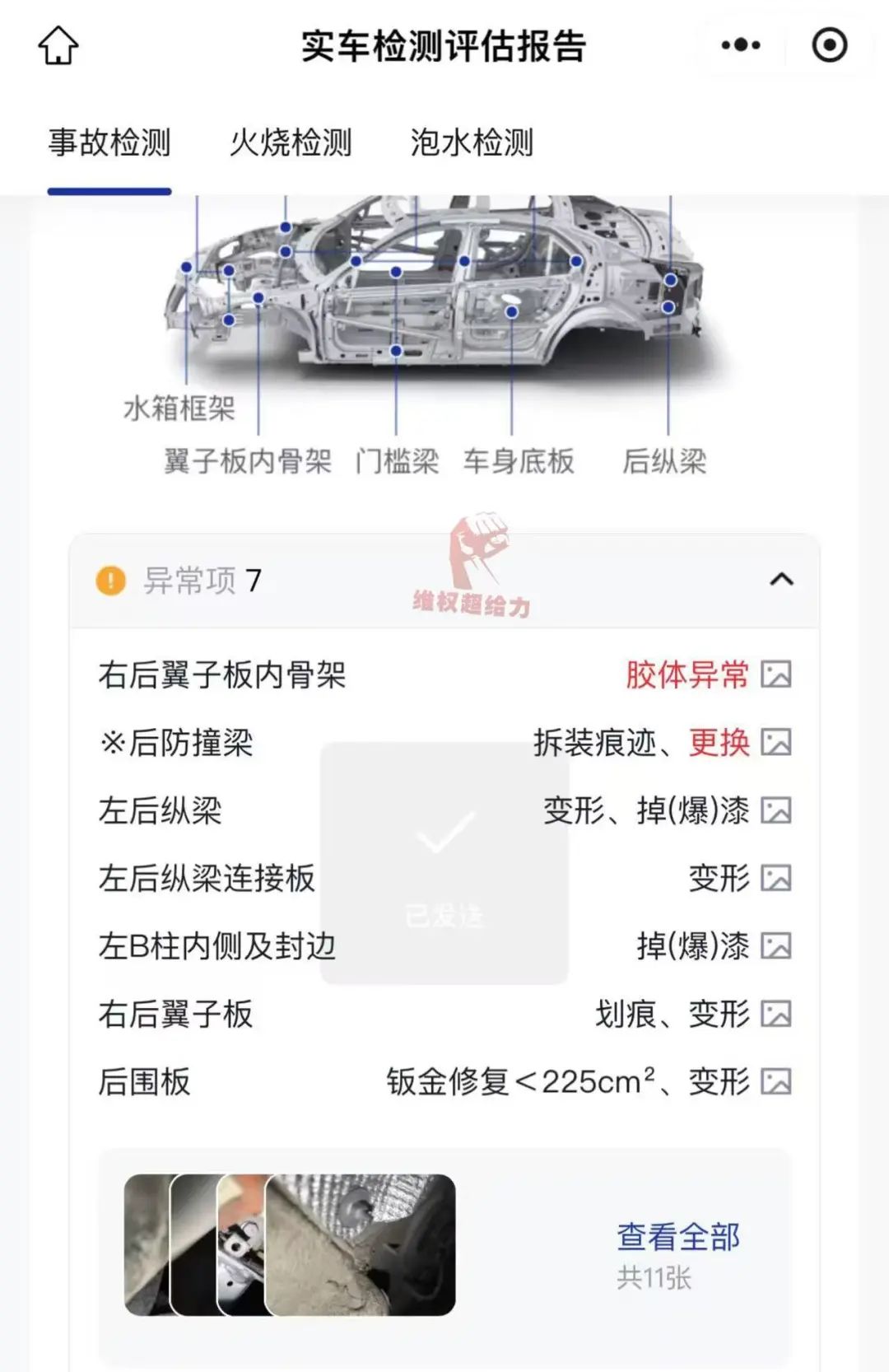Close the mini program with the circle icon

(829, 45)
